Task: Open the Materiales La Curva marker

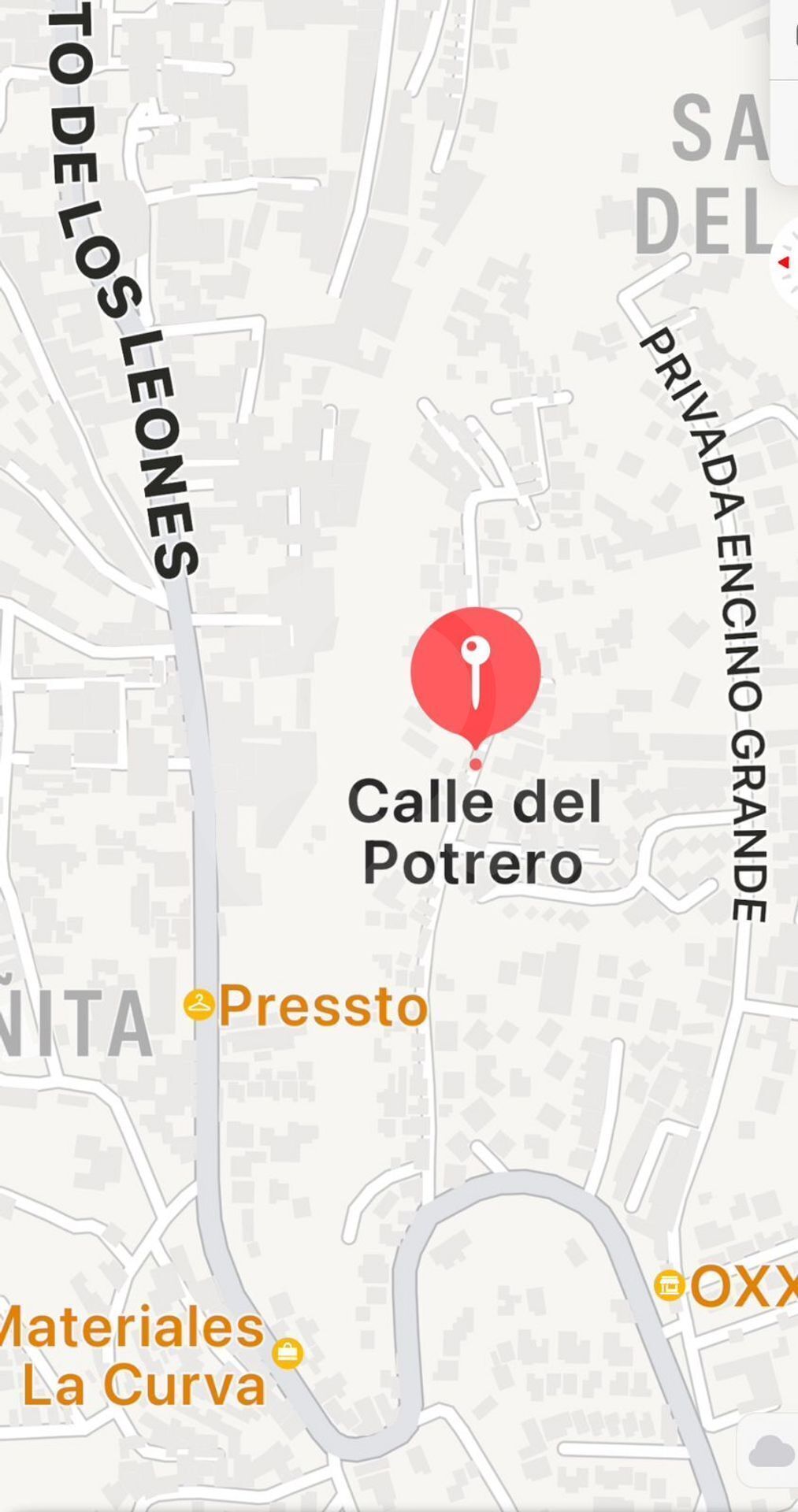Action: [x=287, y=1353]
